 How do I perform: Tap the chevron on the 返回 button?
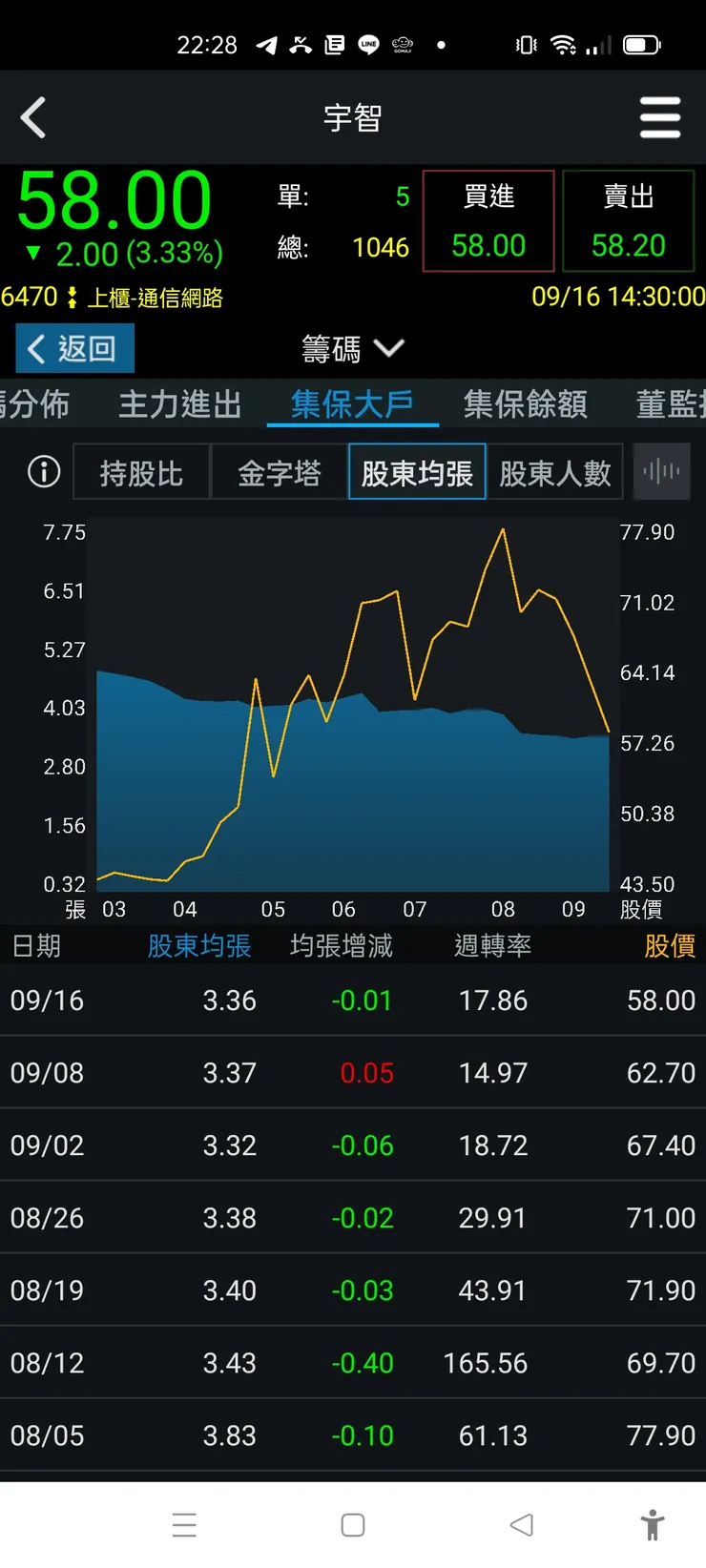(35, 348)
